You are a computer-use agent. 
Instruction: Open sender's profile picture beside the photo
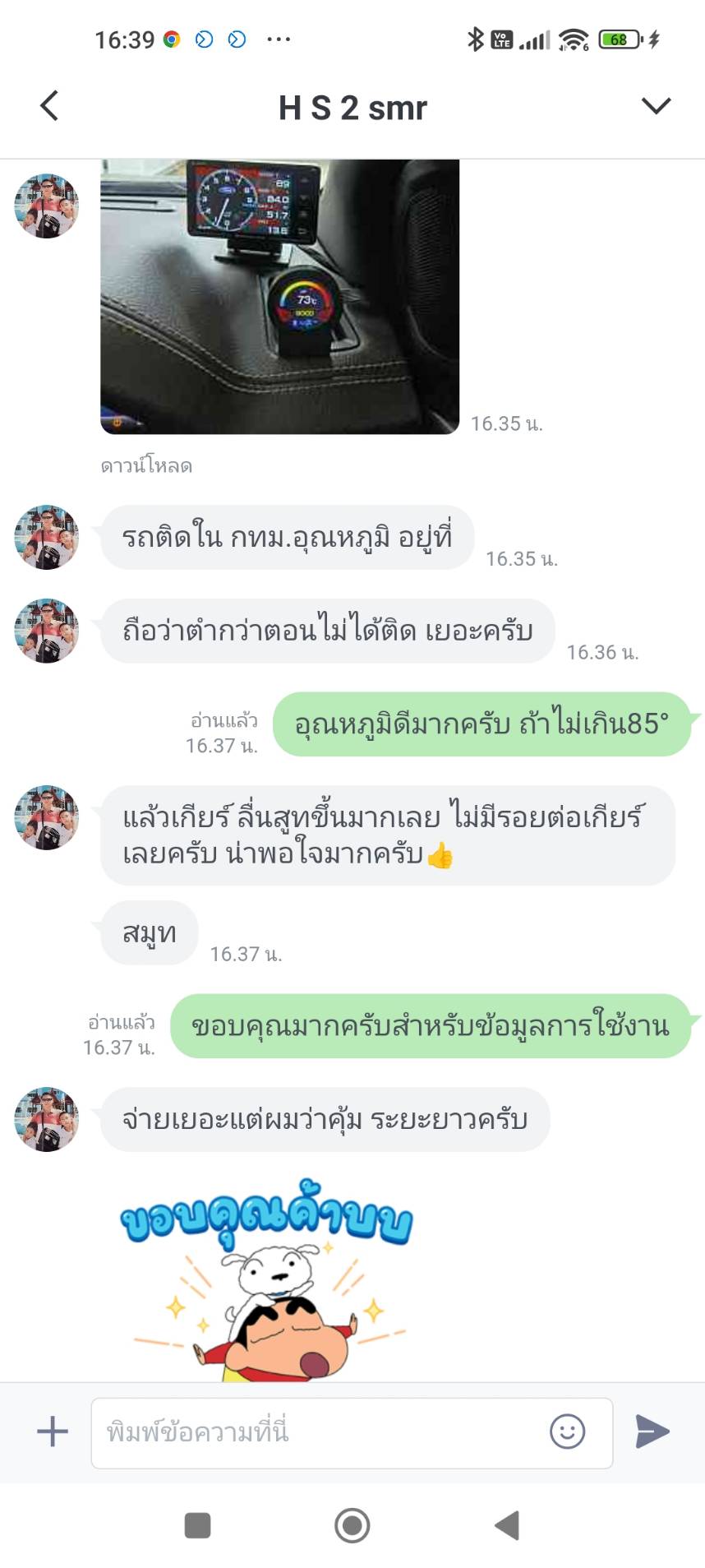(x=47, y=206)
